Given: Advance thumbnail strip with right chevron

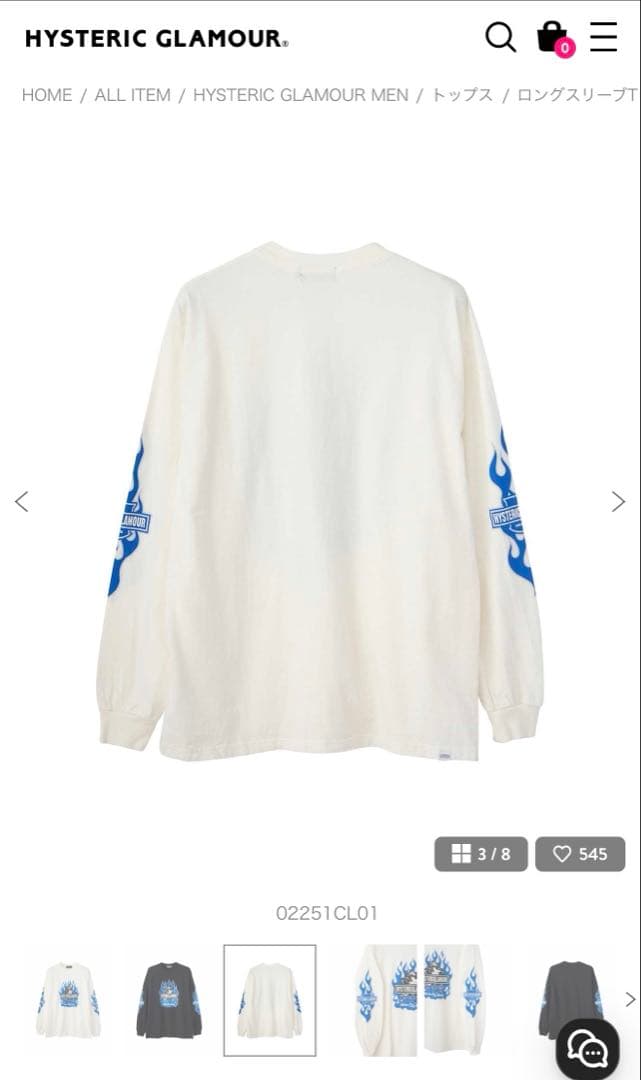Looking at the screenshot, I should 630,999.
